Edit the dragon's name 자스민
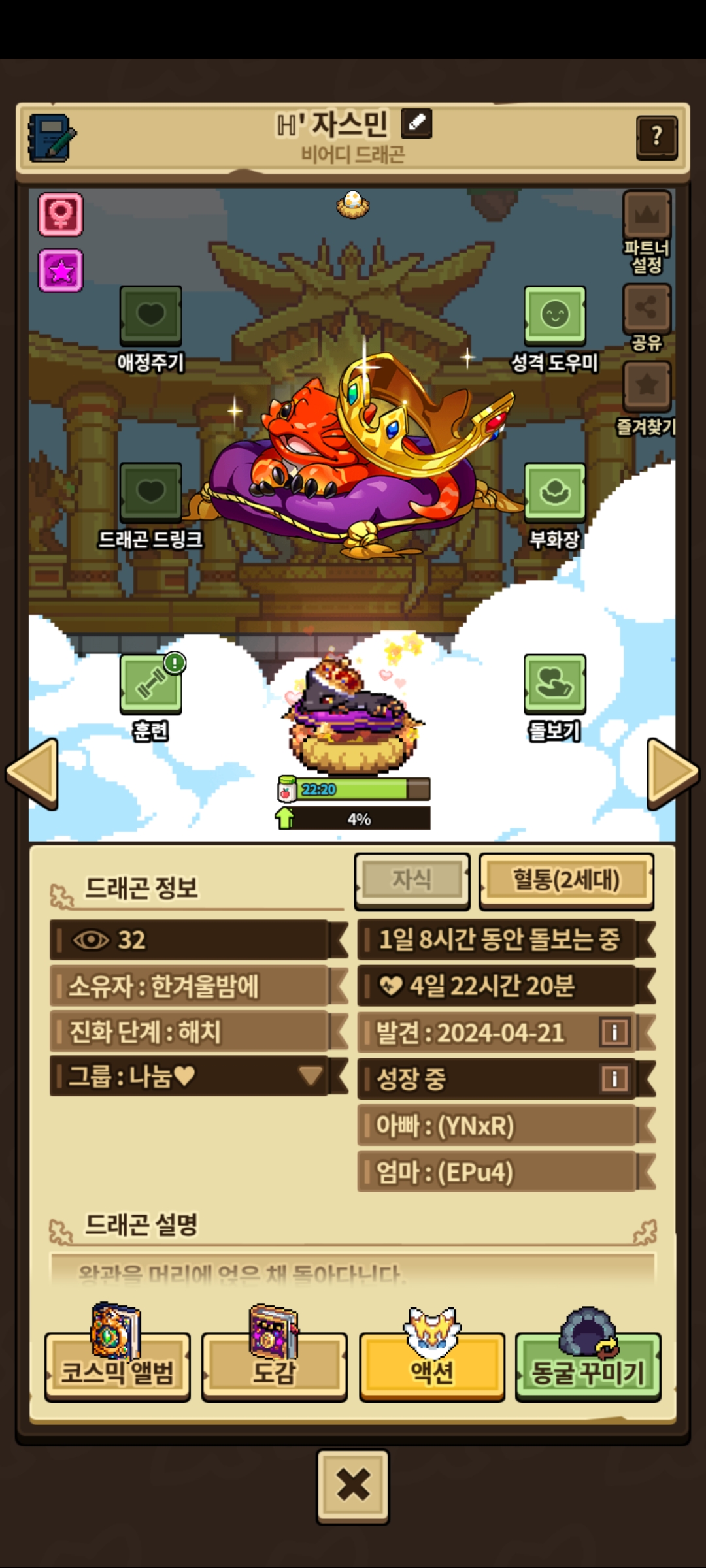Screen dimensions: 706x1568 pos(416,123)
